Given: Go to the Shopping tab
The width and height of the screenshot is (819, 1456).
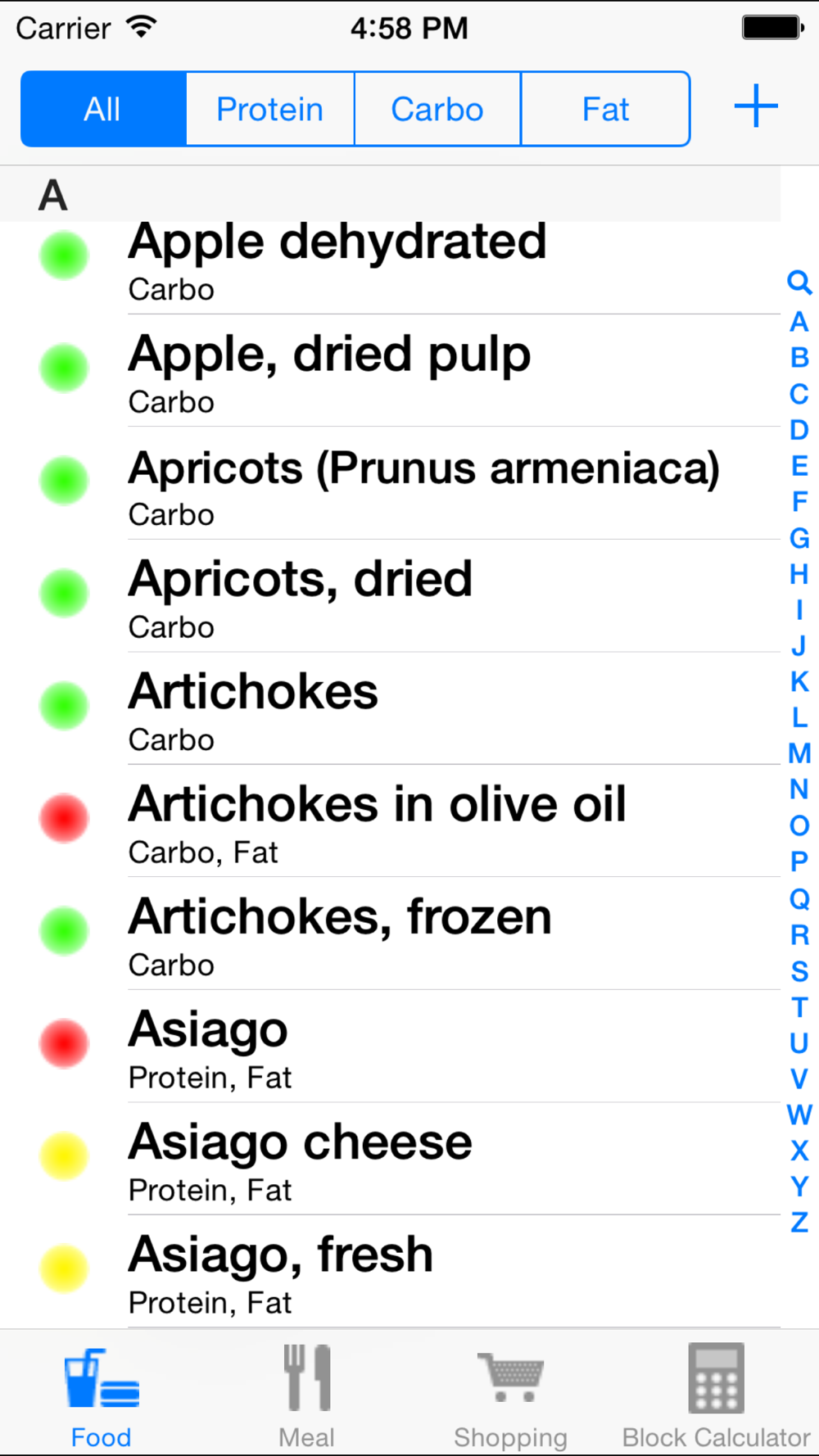Looking at the screenshot, I should point(510,1395).
